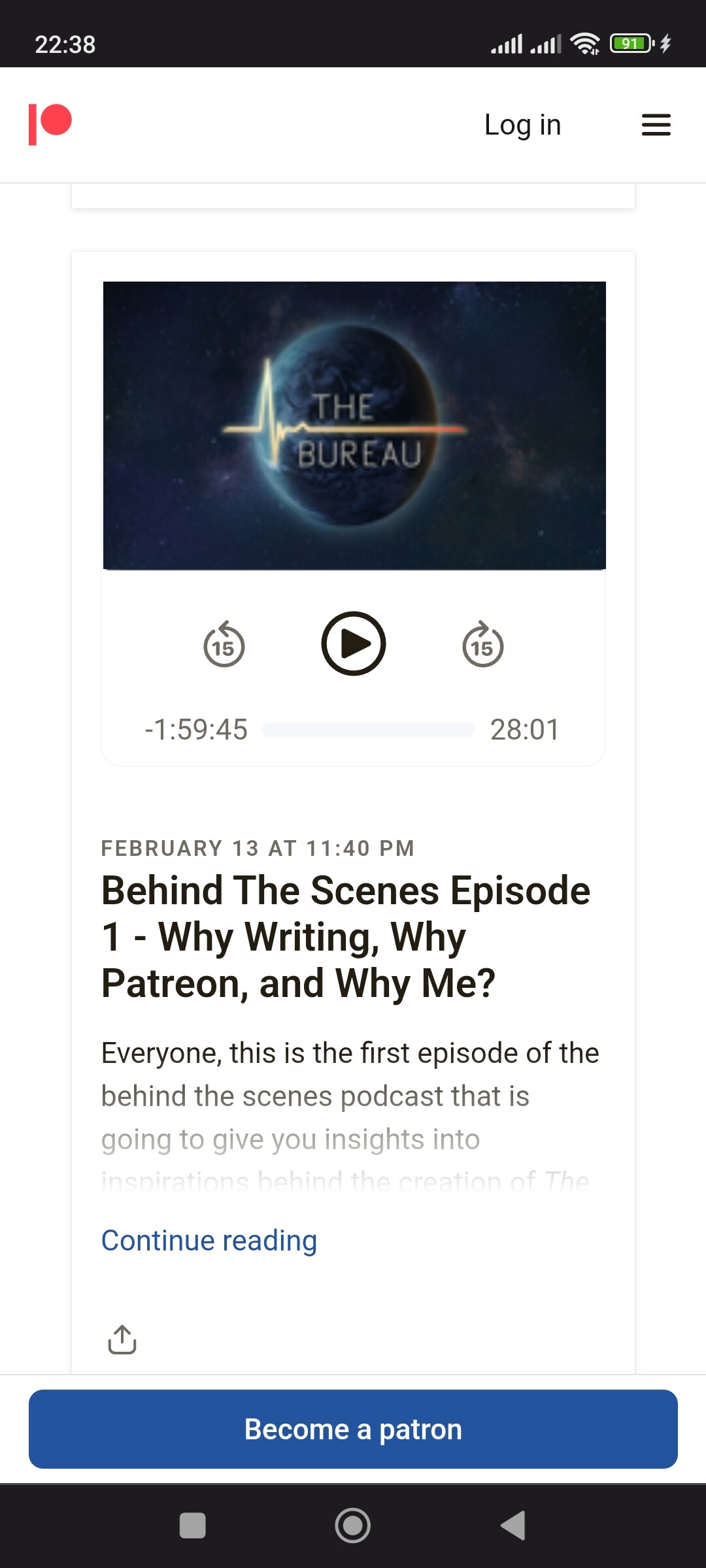
Task: Go to the device home screen
Action: point(353,1526)
